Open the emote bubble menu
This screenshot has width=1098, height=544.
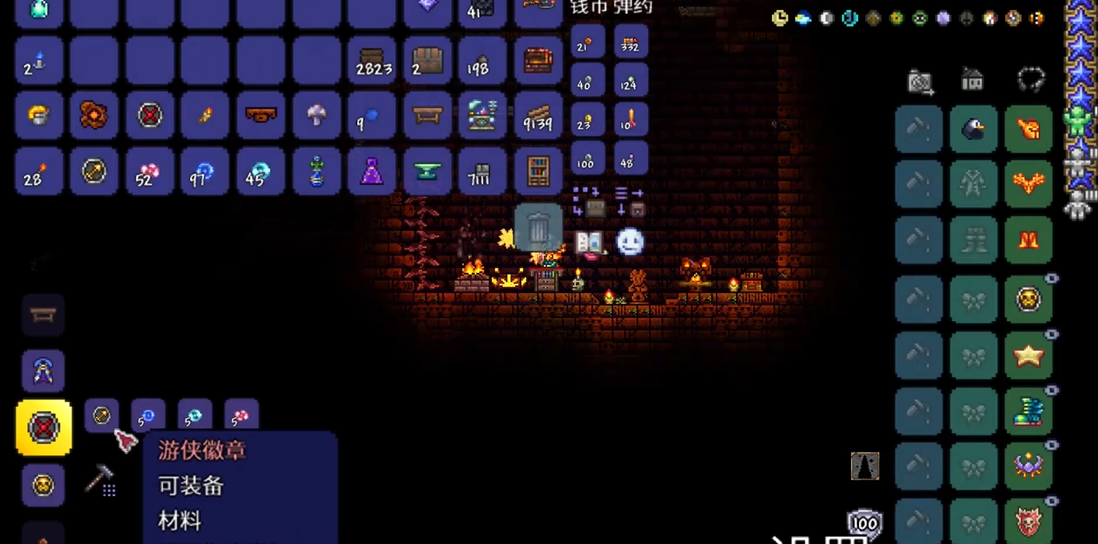(629, 242)
